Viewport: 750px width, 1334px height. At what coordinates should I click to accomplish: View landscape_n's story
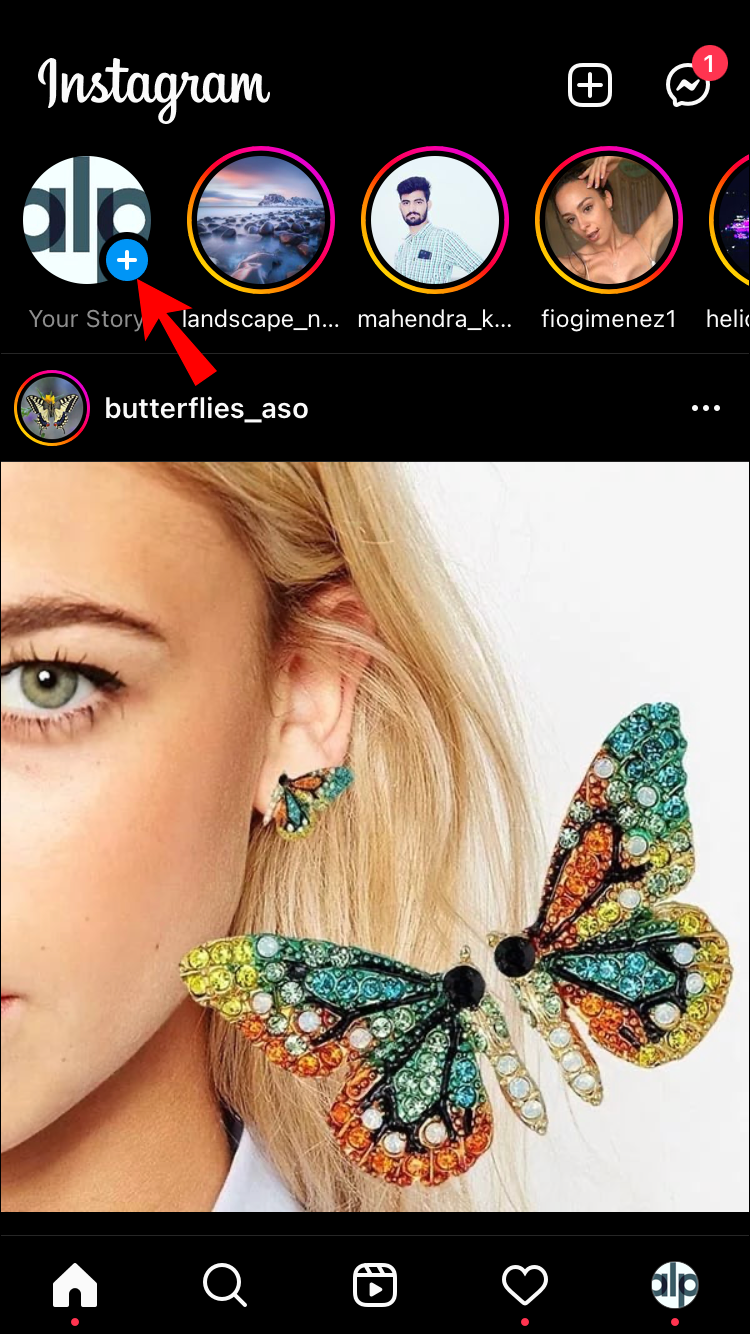click(x=261, y=219)
